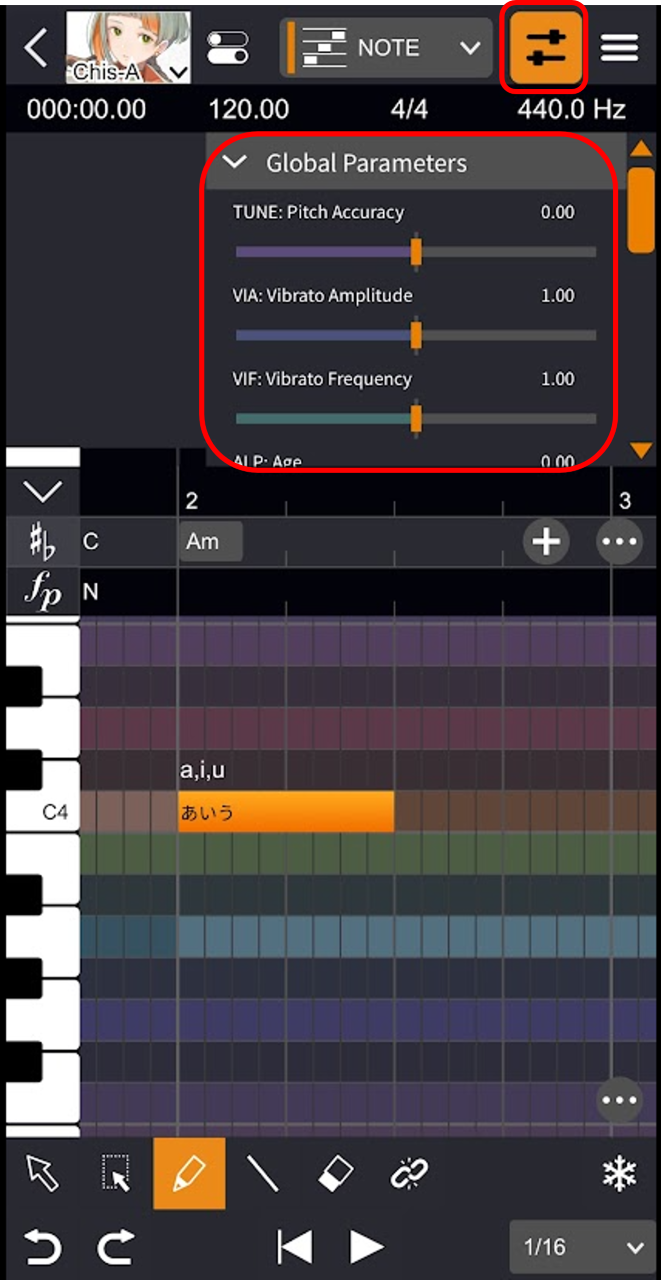Image resolution: width=661 pixels, height=1280 pixels.
Task: Adjust the VIA Vibrato Amplitude slider
Action: (x=416, y=337)
